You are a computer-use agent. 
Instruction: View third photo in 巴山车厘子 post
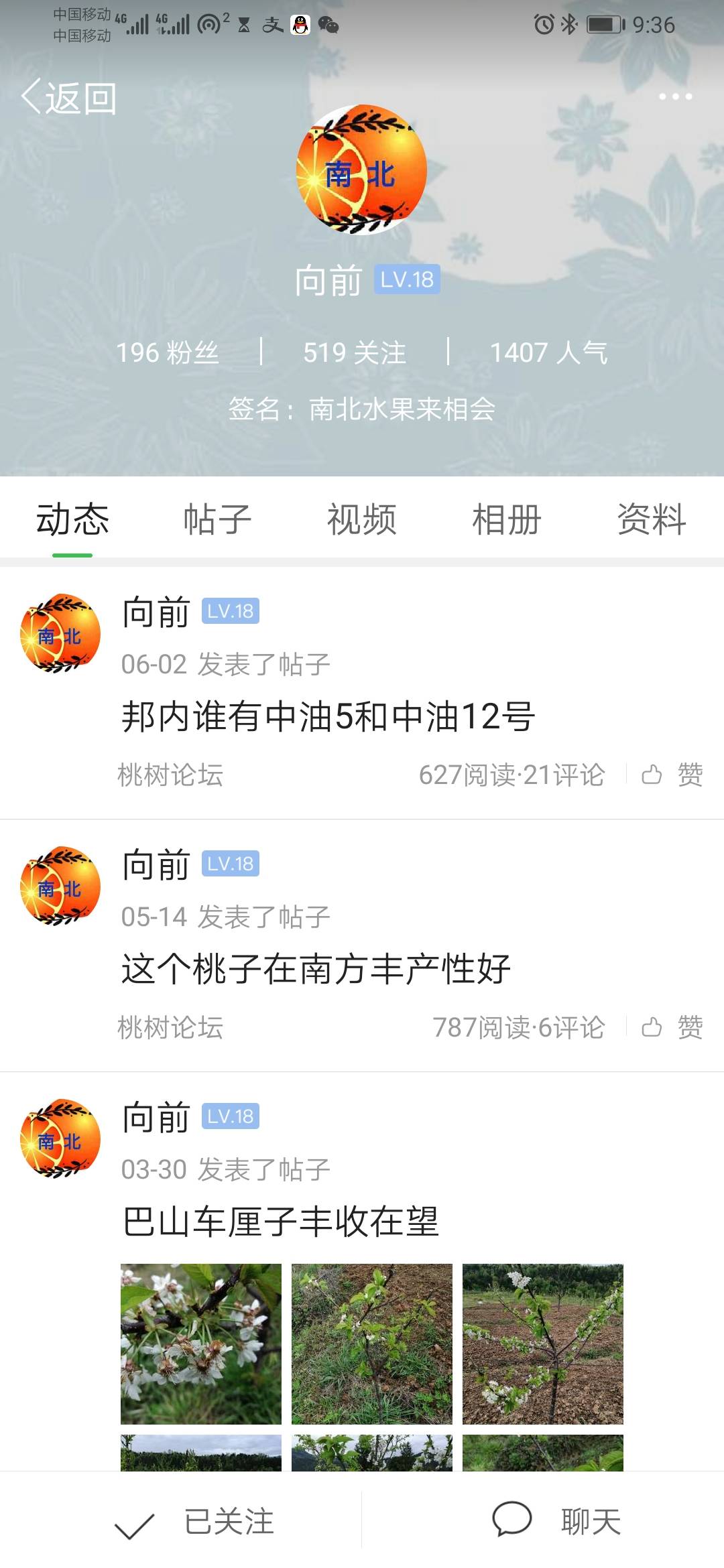coord(543,1344)
